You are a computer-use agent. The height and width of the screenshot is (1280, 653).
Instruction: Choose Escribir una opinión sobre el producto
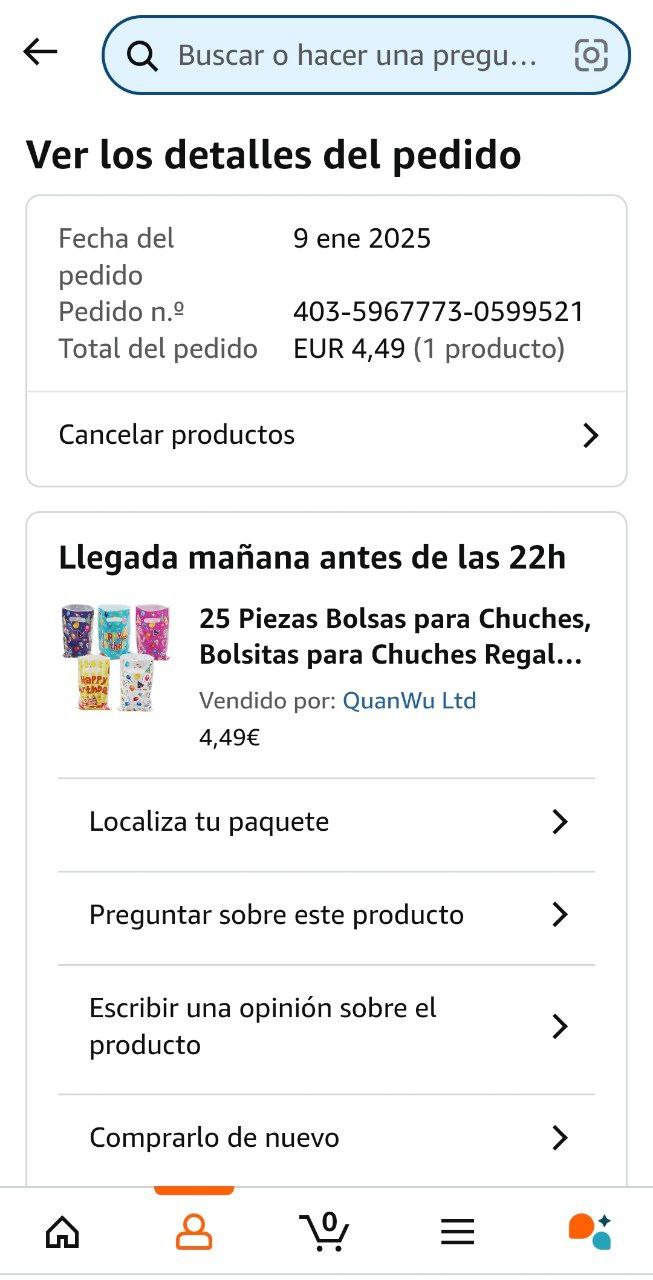(x=326, y=1026)
